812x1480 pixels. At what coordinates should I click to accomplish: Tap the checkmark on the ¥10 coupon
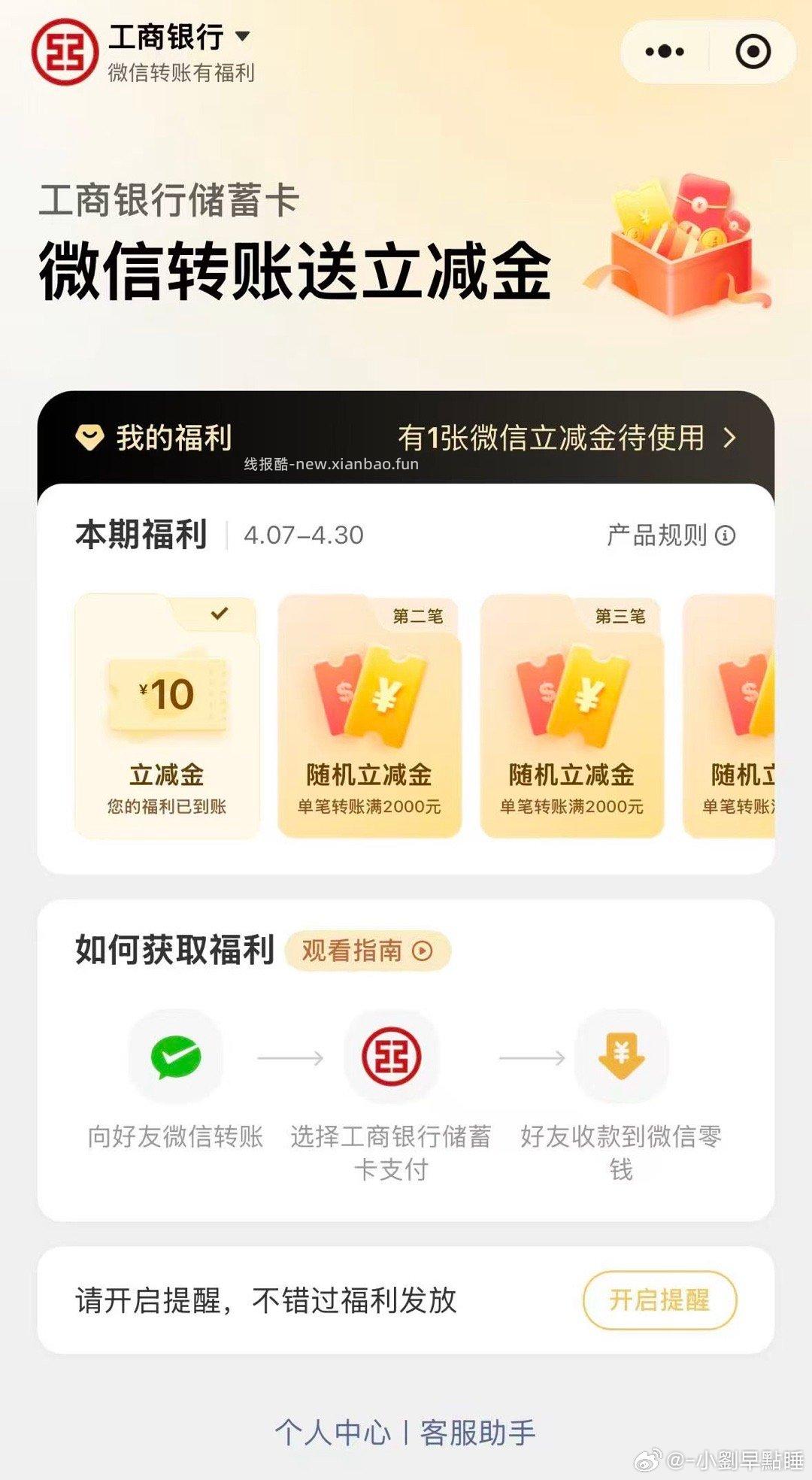[x=217, y=614]
